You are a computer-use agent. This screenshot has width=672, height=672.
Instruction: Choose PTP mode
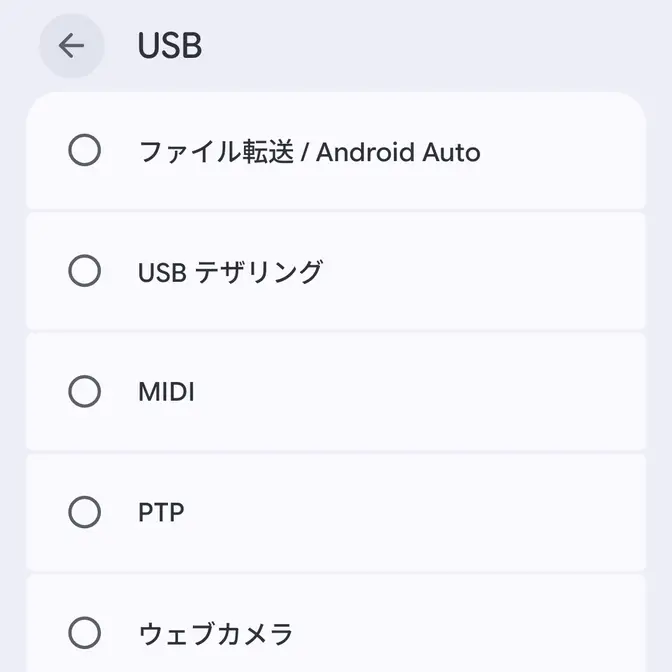(84, 512)
